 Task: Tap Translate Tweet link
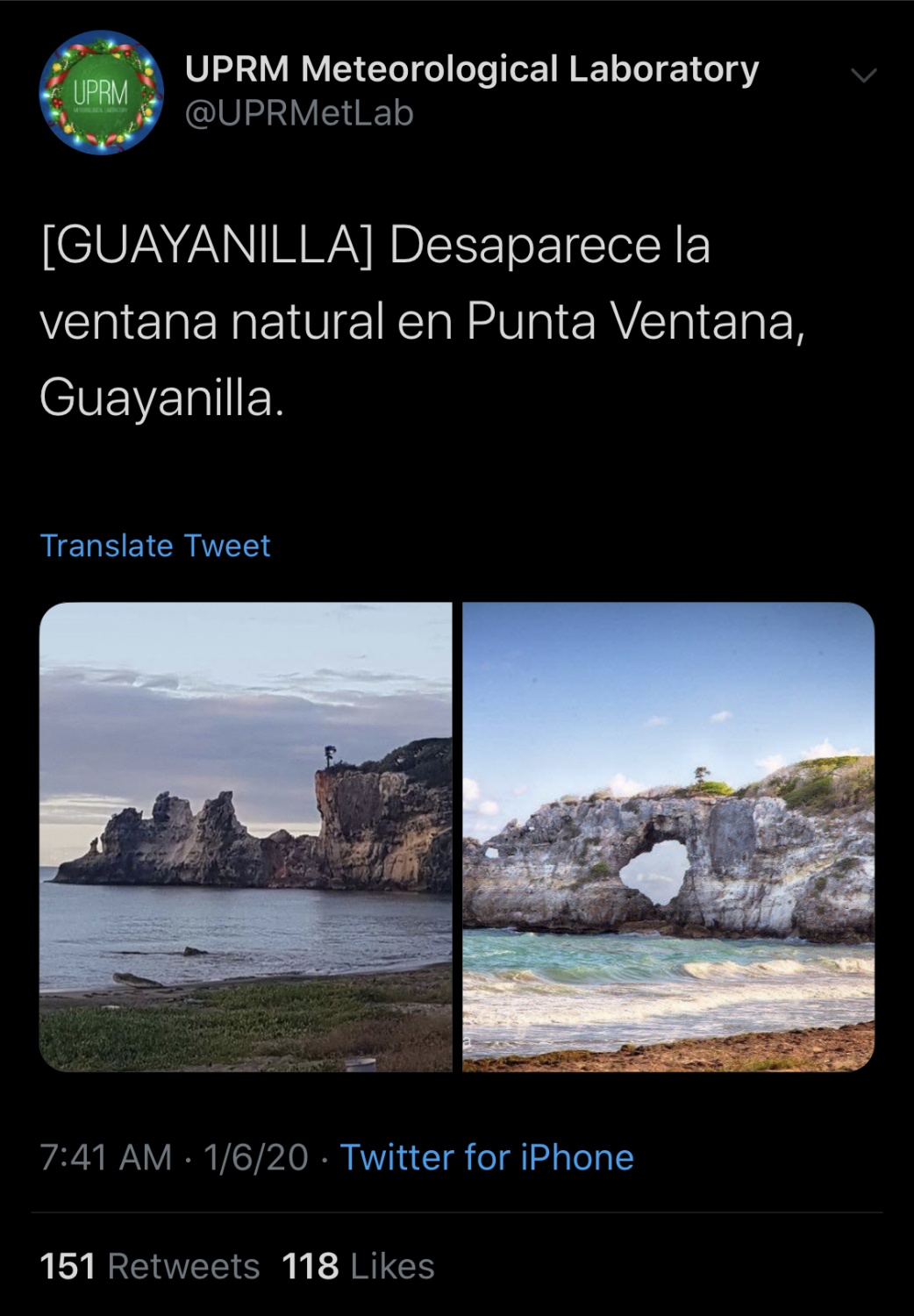155,546
